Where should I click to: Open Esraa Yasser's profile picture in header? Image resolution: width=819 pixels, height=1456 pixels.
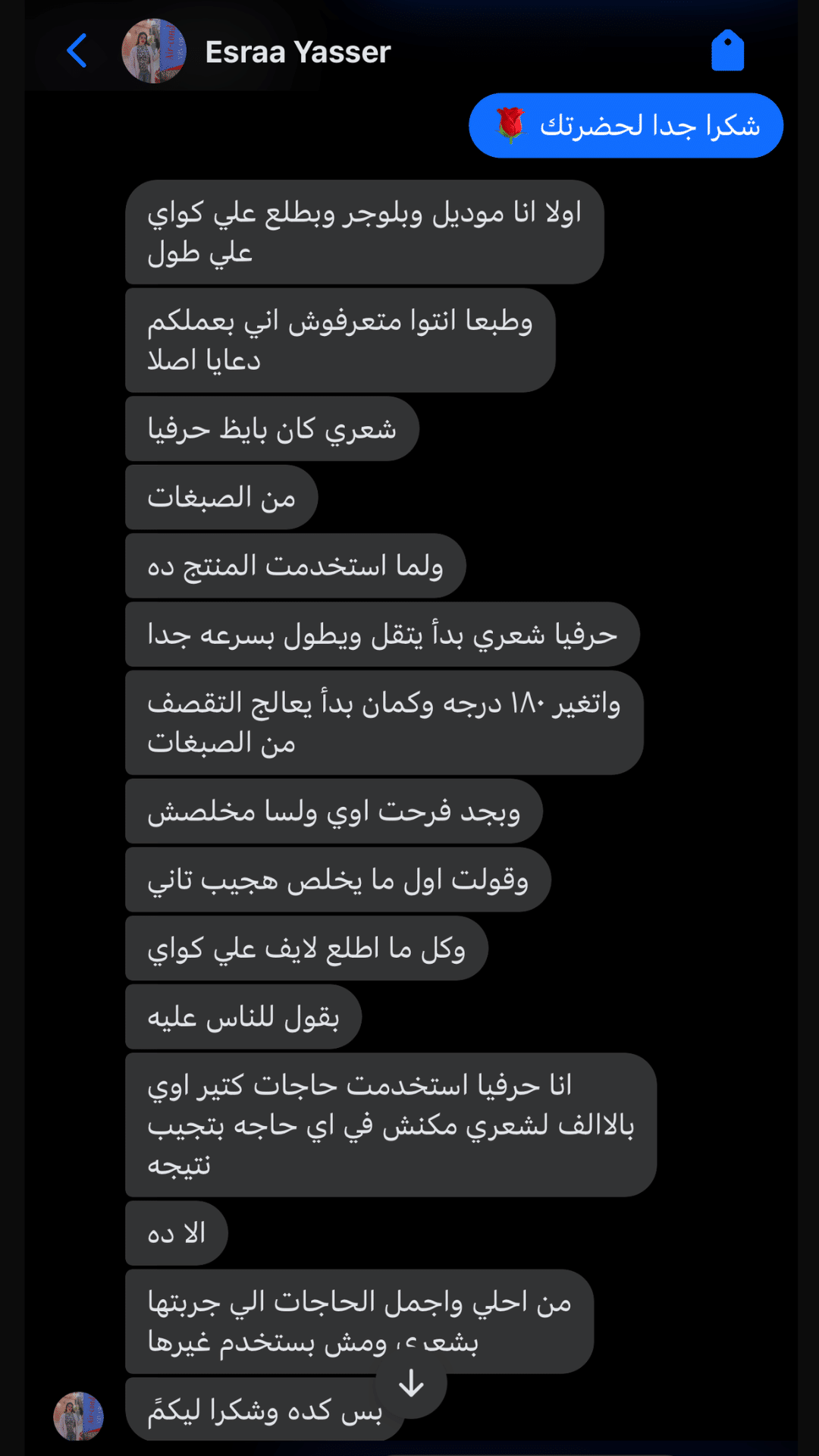pos(154,51)
